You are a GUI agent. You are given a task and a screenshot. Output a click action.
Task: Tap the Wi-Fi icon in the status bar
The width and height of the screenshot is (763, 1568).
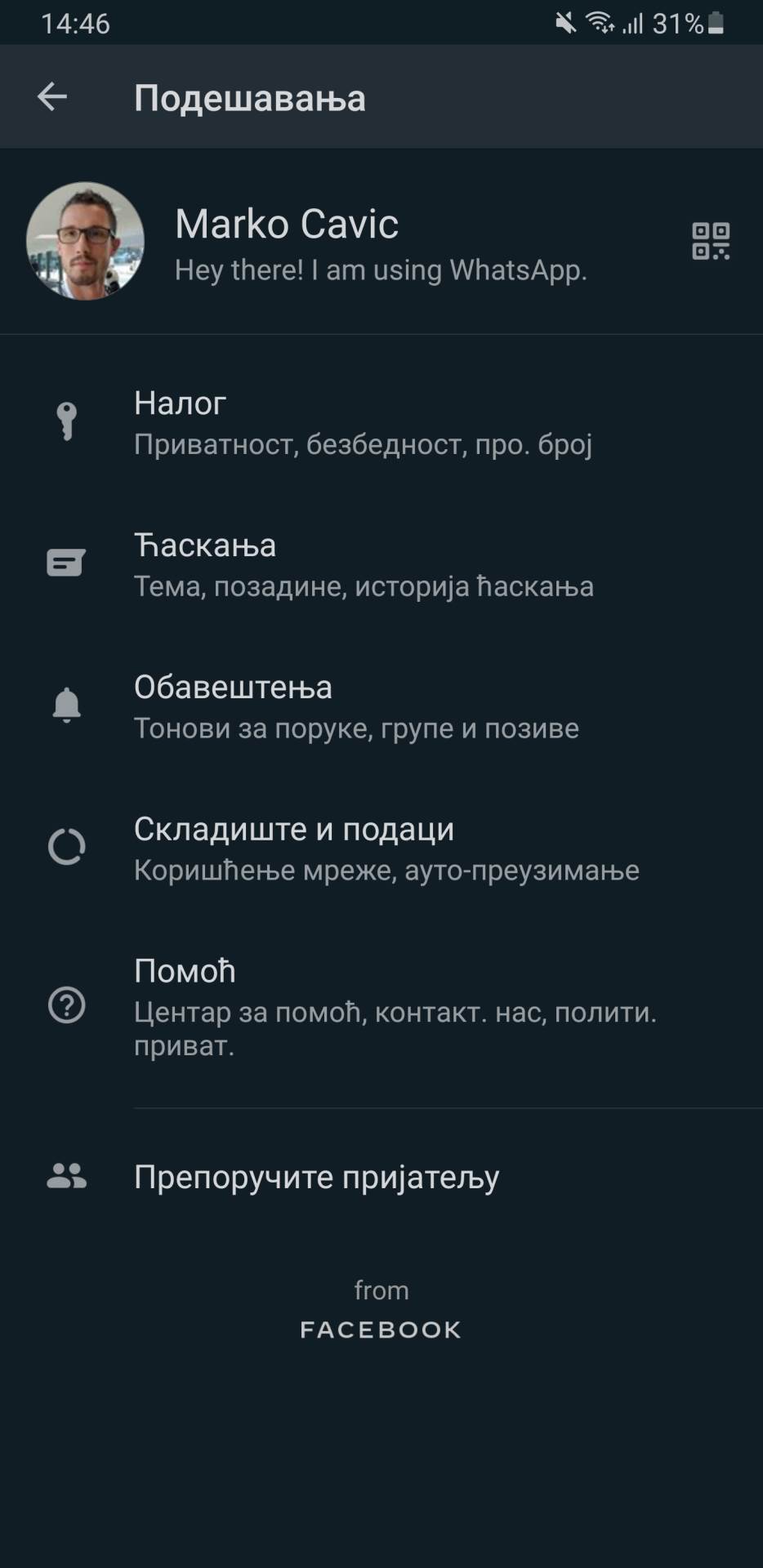(599, 22)
